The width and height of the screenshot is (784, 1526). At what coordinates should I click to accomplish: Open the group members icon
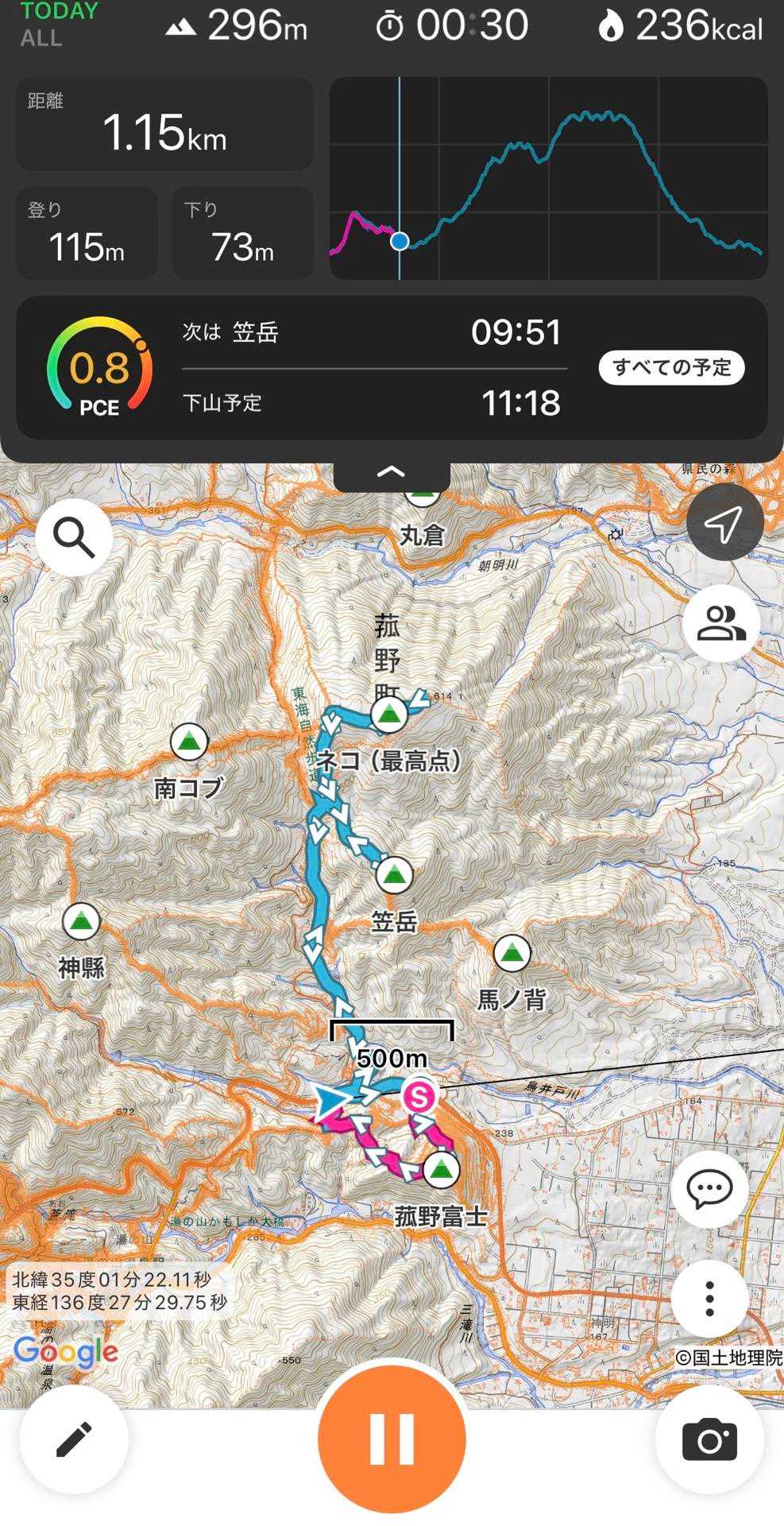click(720, 623)
